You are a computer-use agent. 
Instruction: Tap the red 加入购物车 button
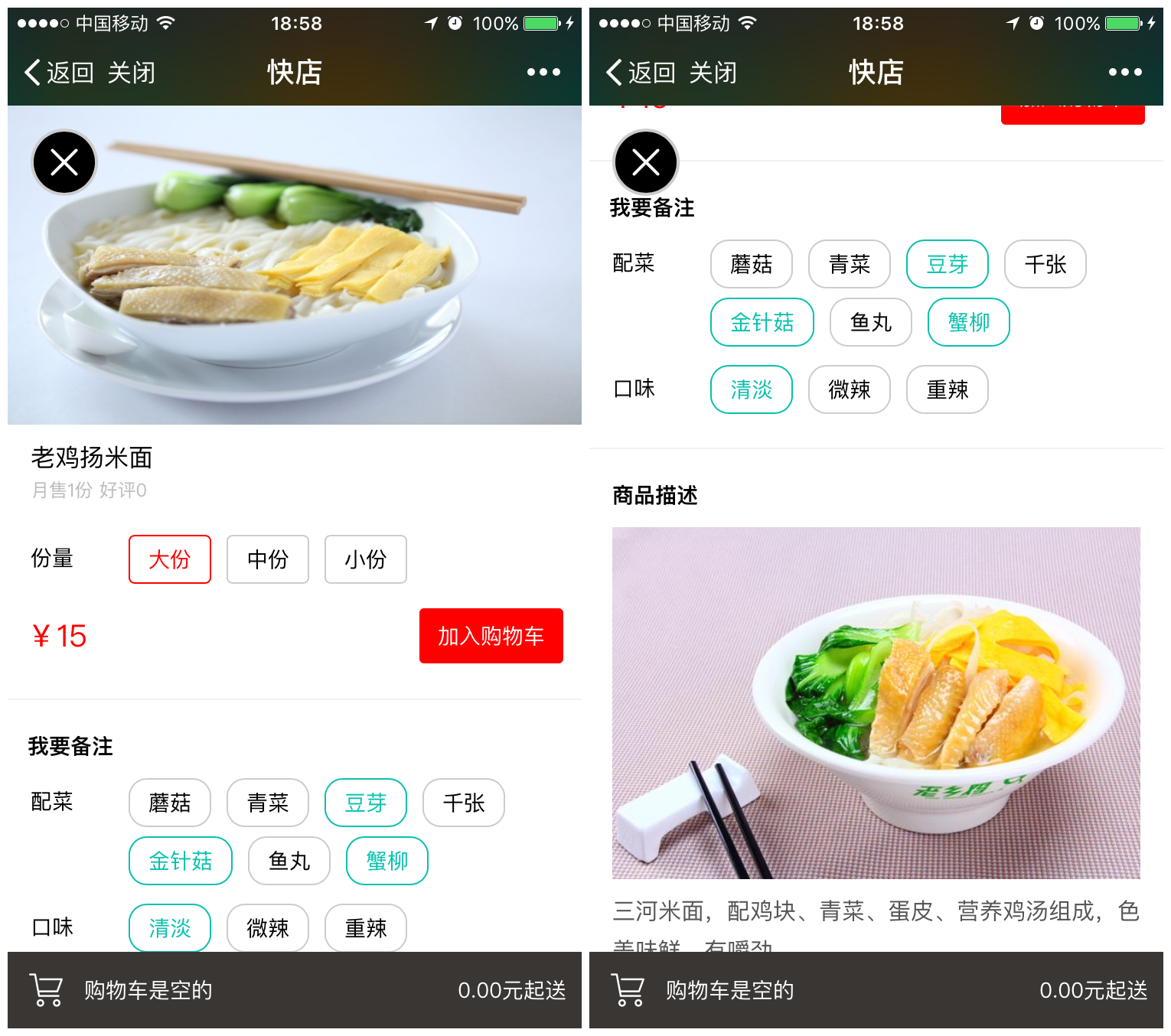[x=491, y=636]
